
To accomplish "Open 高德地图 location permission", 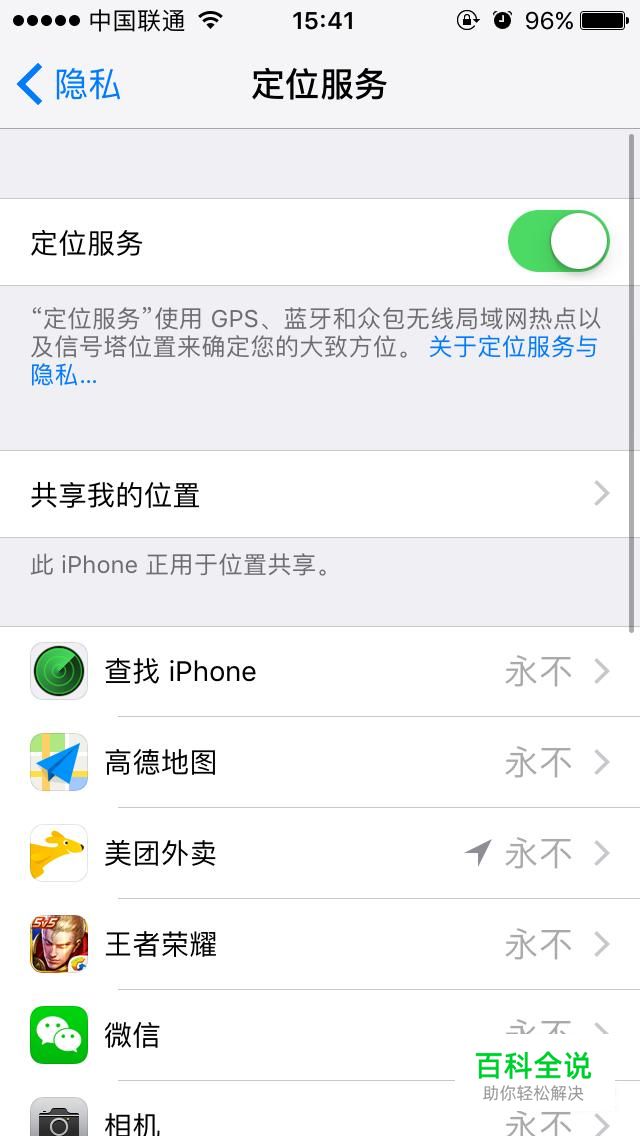I will tap(320, 762).
